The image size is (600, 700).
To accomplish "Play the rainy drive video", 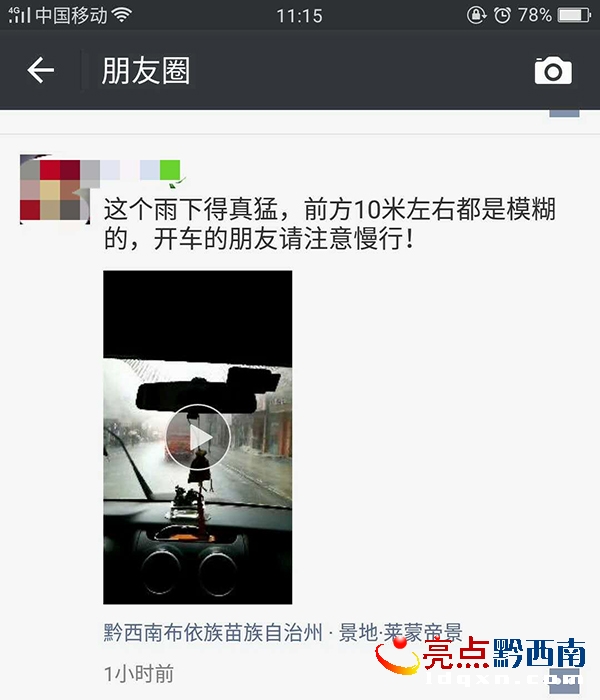I will coord(198,437).
